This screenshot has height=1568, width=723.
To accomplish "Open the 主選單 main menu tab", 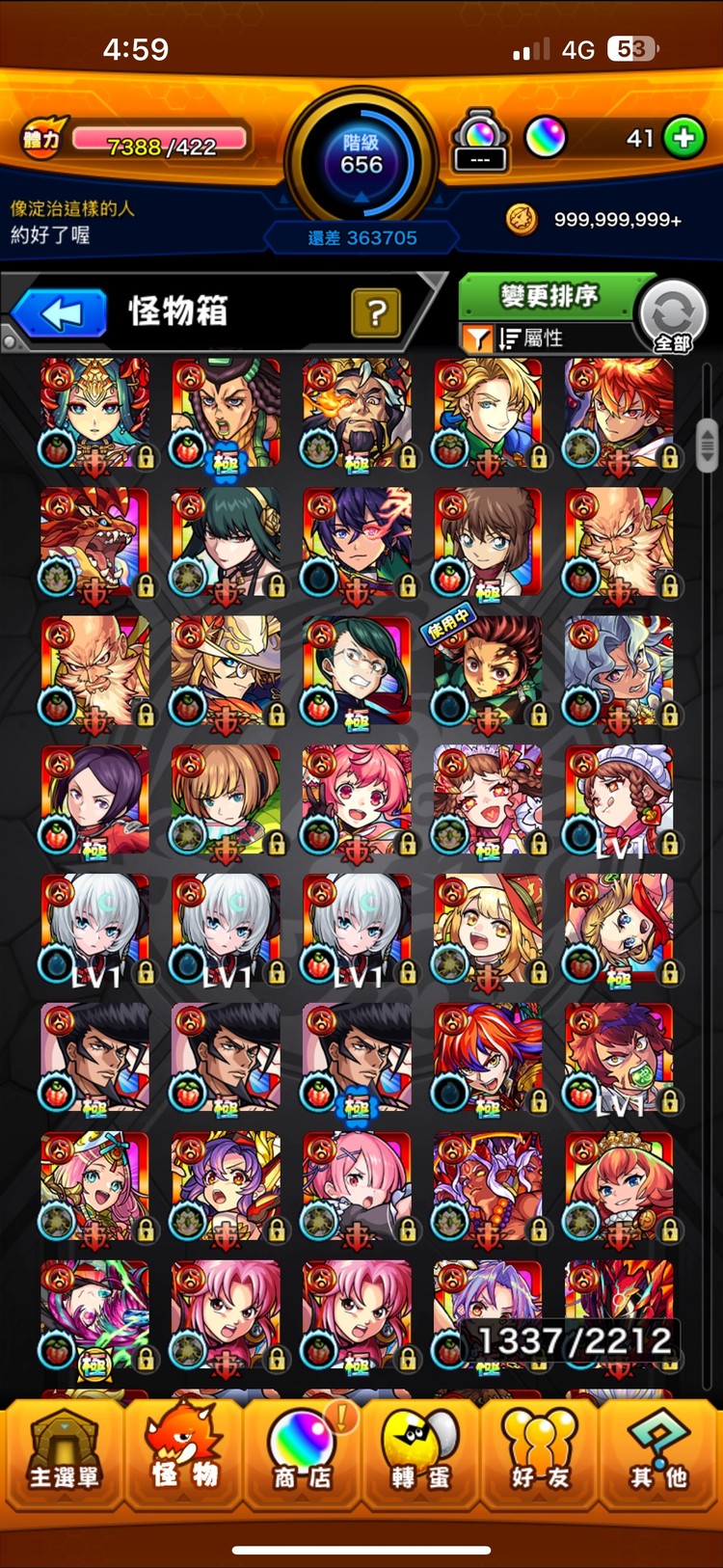I will pos(63,1452).
